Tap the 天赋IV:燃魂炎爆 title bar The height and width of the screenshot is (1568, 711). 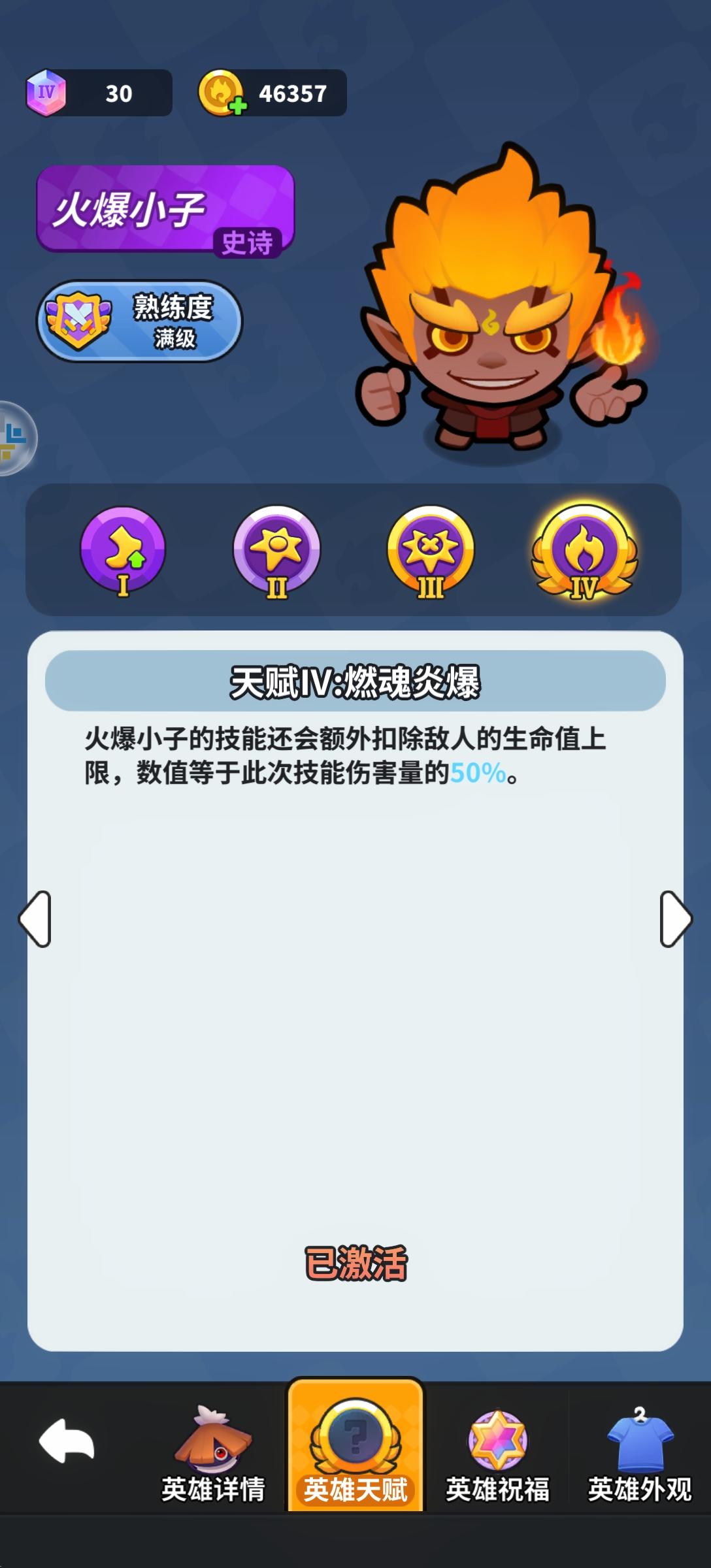tap(356, 681)
